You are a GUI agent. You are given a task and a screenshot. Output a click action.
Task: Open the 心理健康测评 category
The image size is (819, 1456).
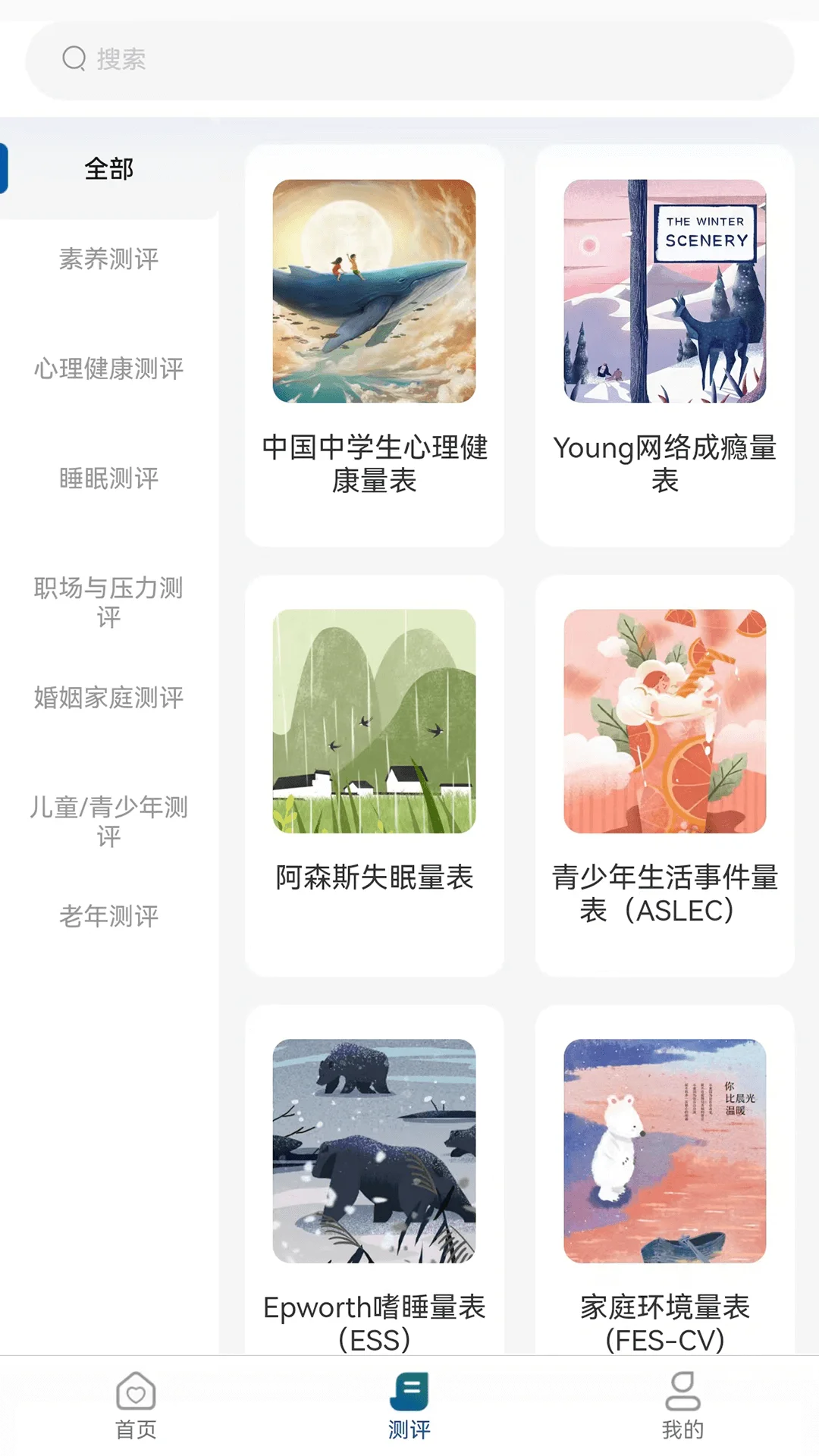[x=108, y=369]
